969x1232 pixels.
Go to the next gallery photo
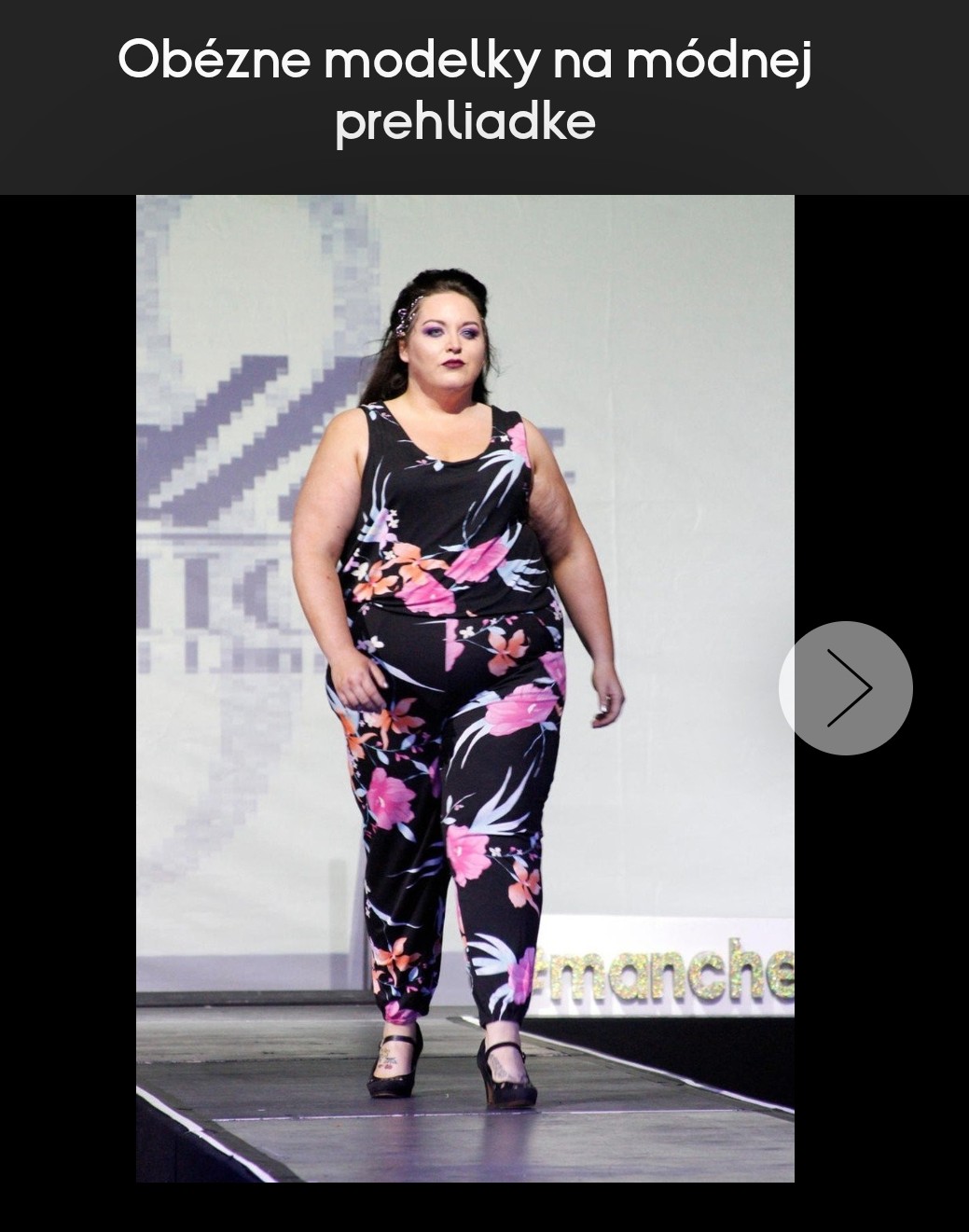(846, 688)
